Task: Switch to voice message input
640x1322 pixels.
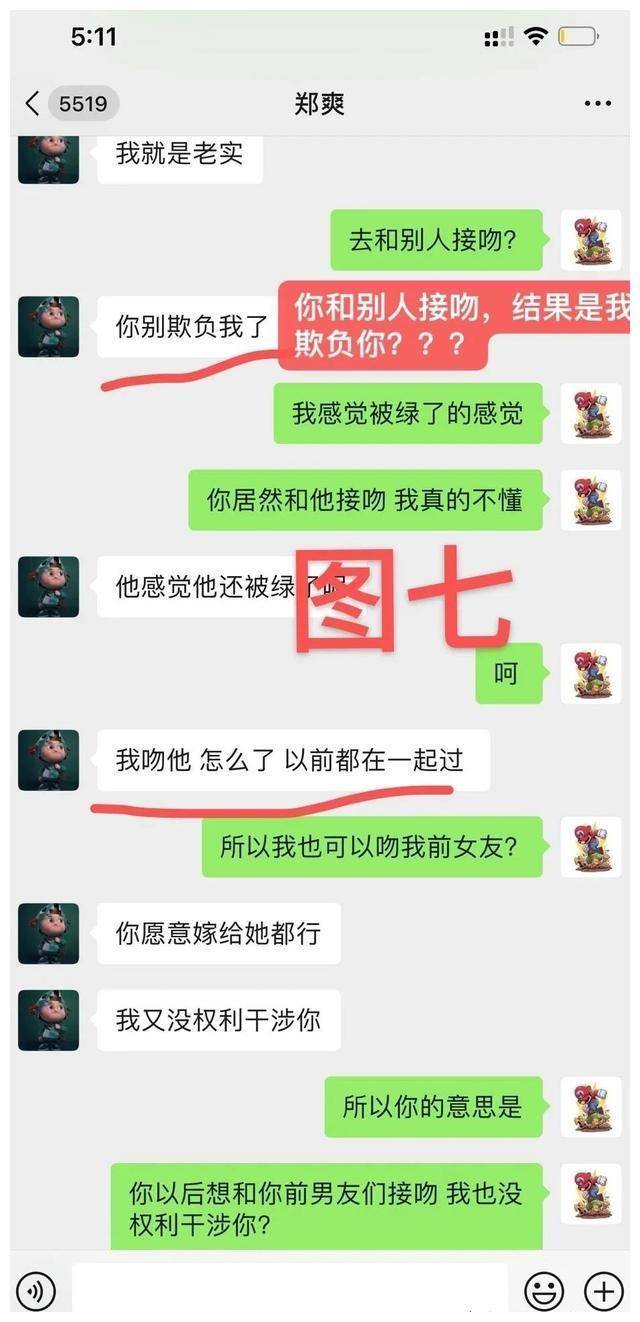Action: tap(37, 1291)
